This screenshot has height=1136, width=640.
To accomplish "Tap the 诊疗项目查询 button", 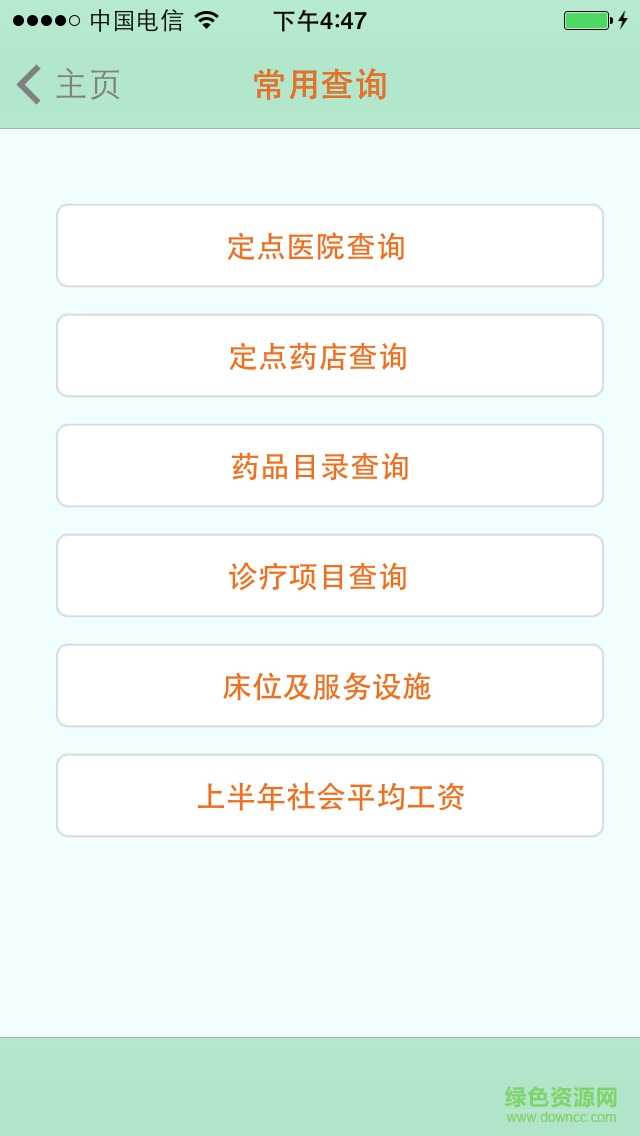I will coord(330,576).
